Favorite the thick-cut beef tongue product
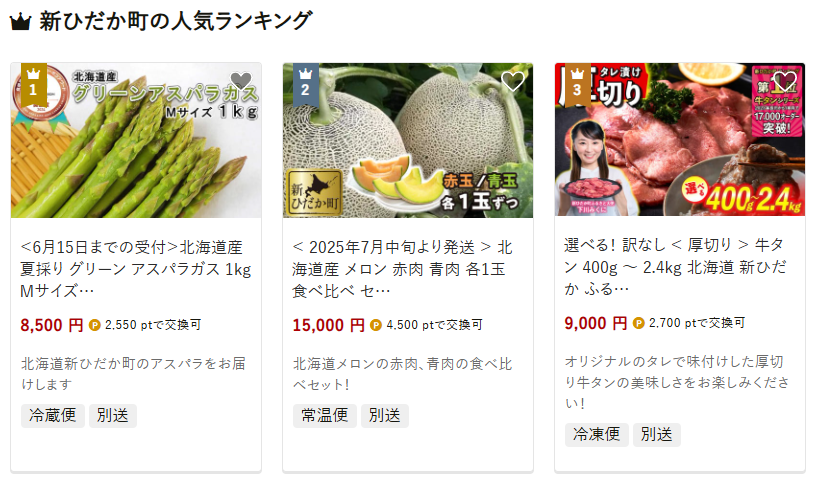 click(x=785, y=82)
